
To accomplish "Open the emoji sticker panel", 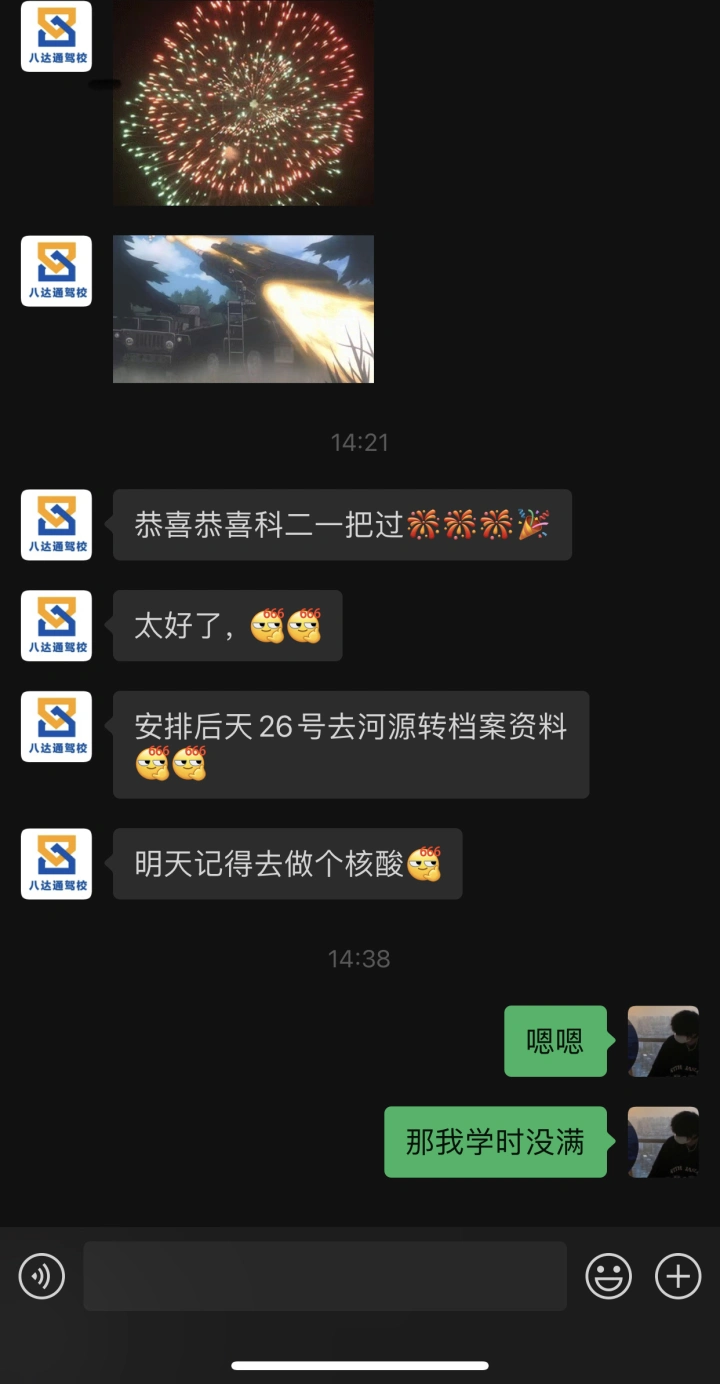I will [x=608, y=1277].
